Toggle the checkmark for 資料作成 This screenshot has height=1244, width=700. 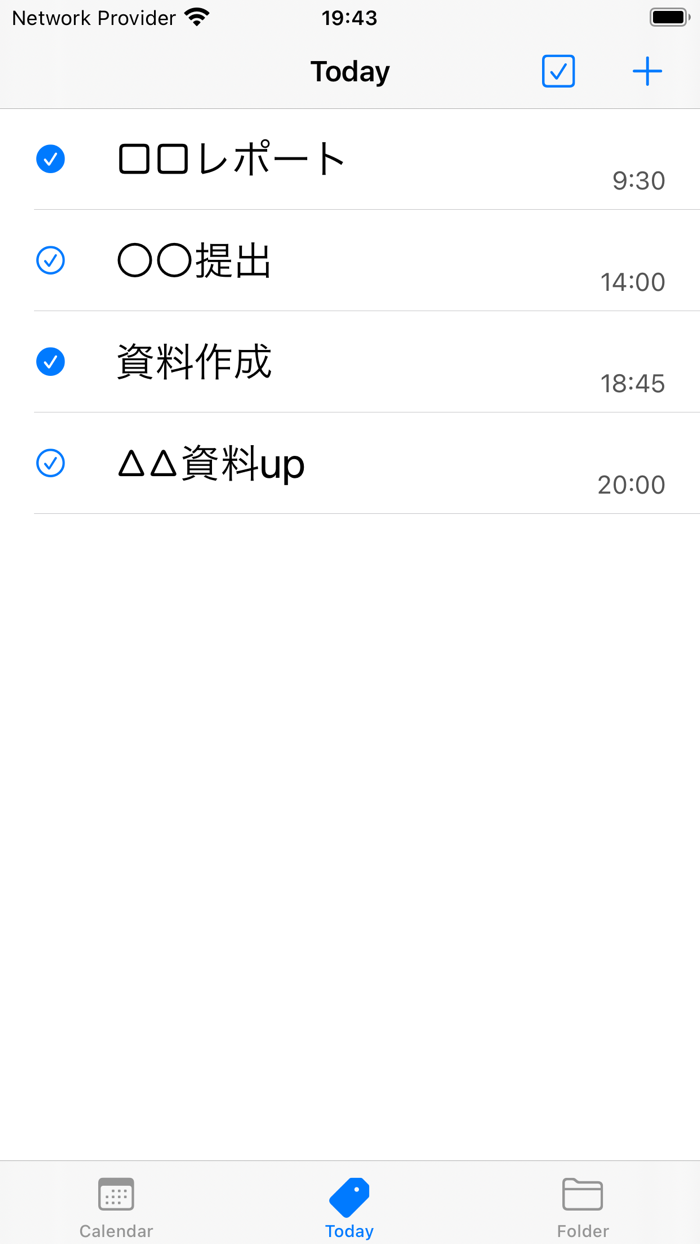[x=51, y=361]
